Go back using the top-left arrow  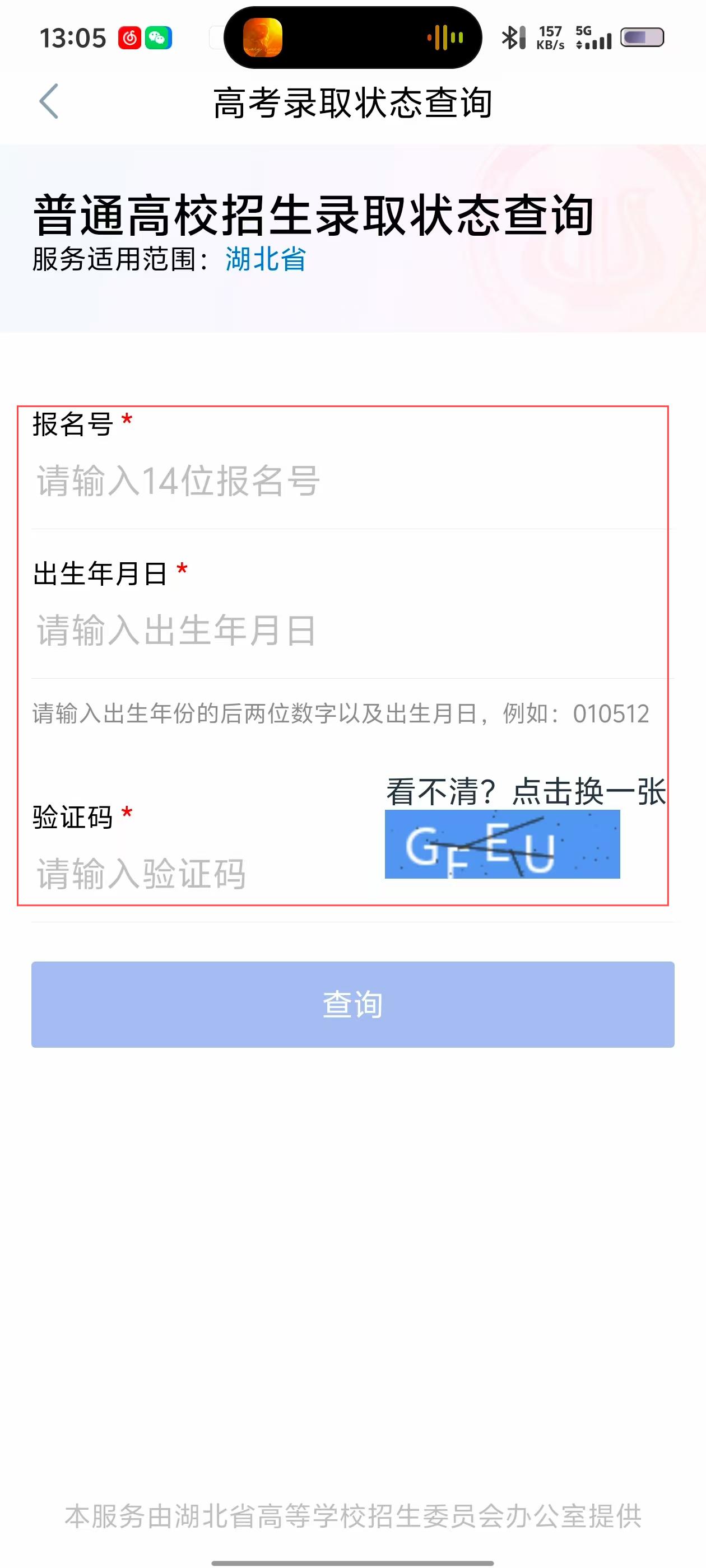49,101
